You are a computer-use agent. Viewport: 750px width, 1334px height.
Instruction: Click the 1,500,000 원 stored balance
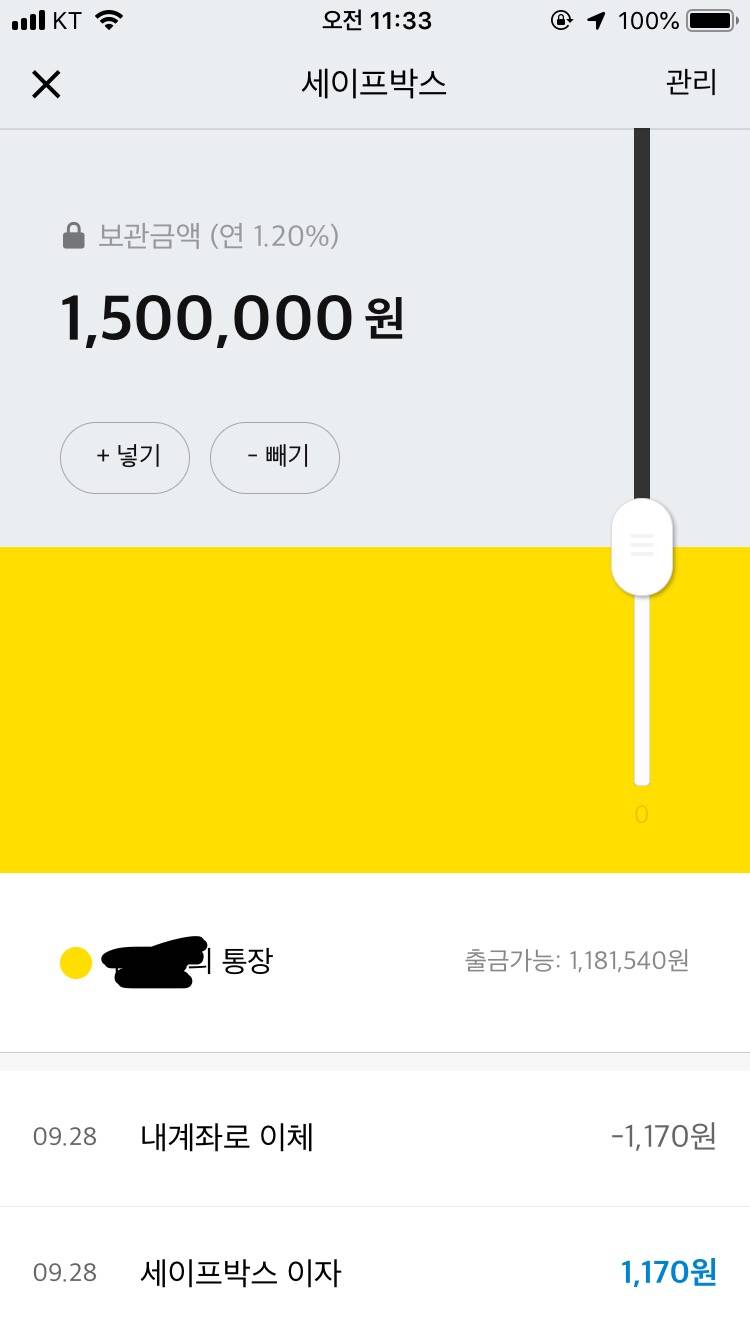(230, 318)
